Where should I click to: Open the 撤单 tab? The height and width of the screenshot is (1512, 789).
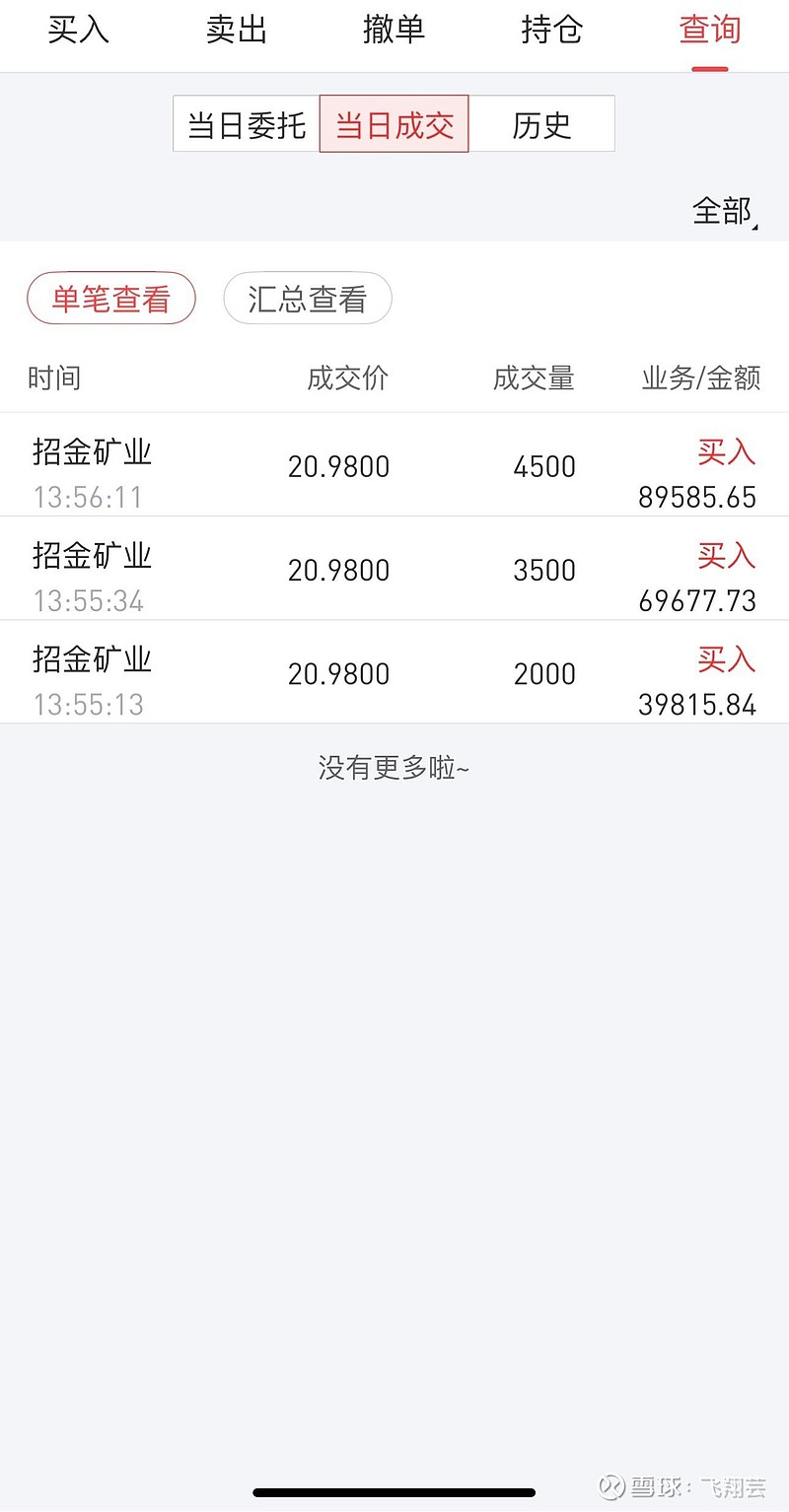(x=394, y=31)
